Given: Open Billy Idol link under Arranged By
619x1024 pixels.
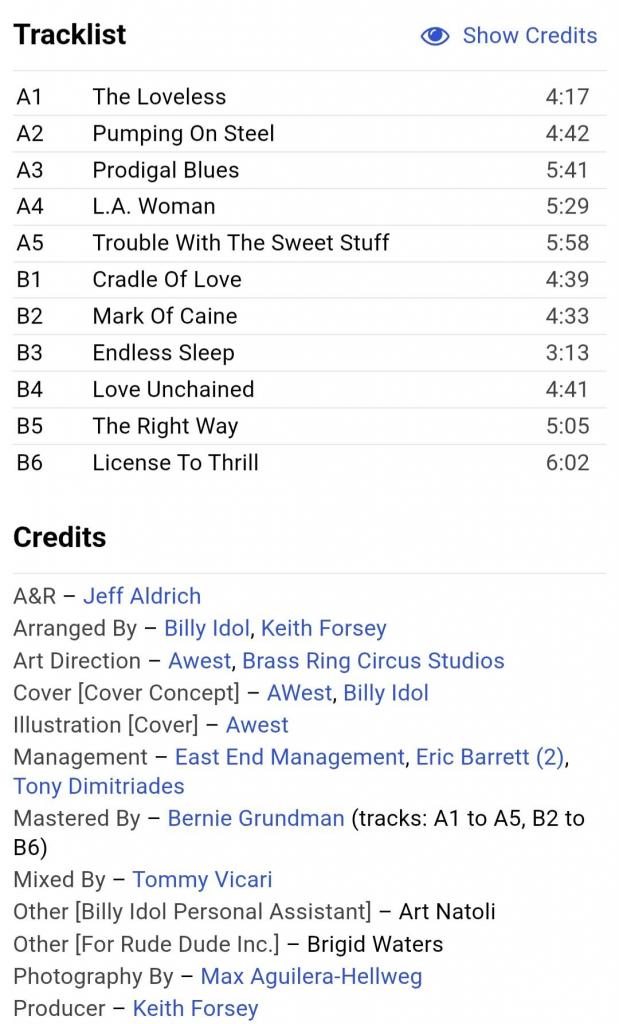Looking at the screenshot, I should pyautogui.click(x=206, y=628).
